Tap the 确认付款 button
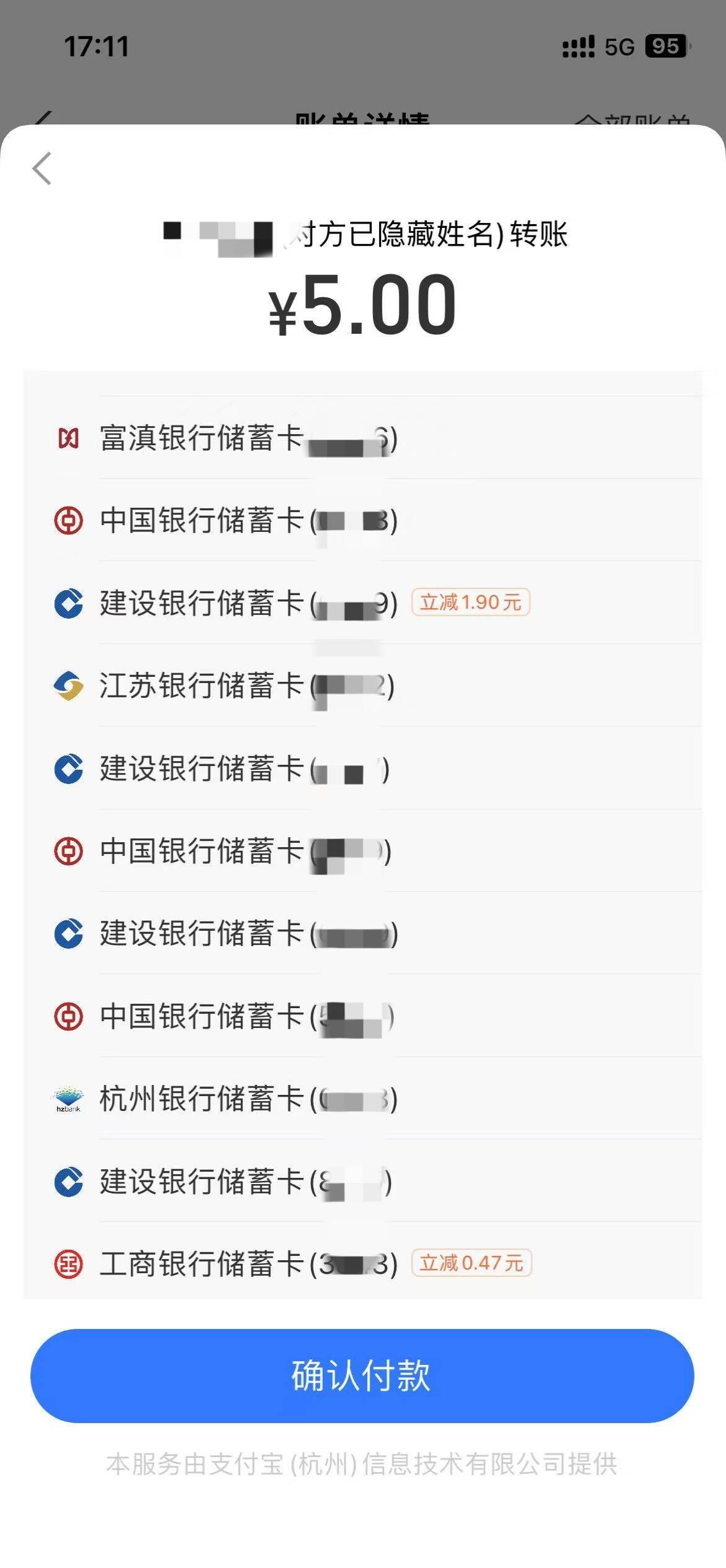 pos(362,1376)
